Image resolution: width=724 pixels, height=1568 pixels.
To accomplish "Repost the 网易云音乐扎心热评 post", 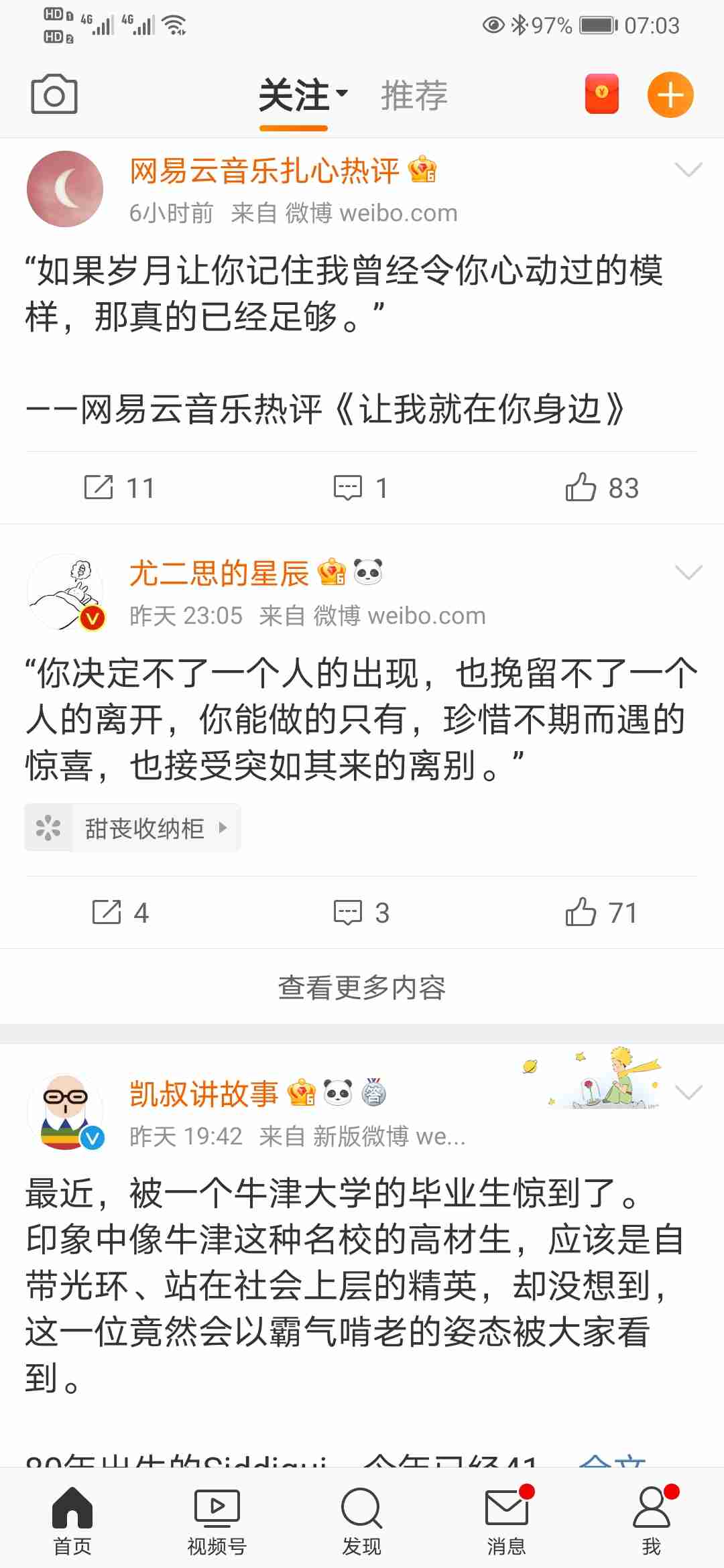I will 119,488.
